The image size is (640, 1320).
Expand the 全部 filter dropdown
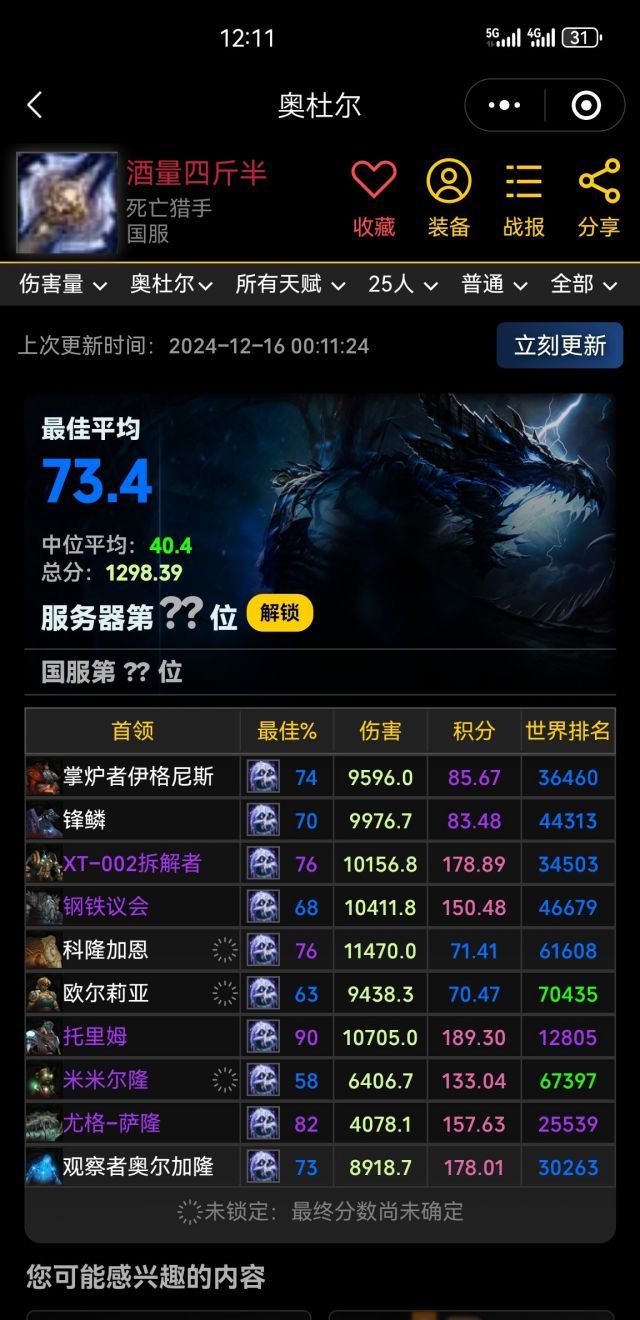(x=585, y=285)
